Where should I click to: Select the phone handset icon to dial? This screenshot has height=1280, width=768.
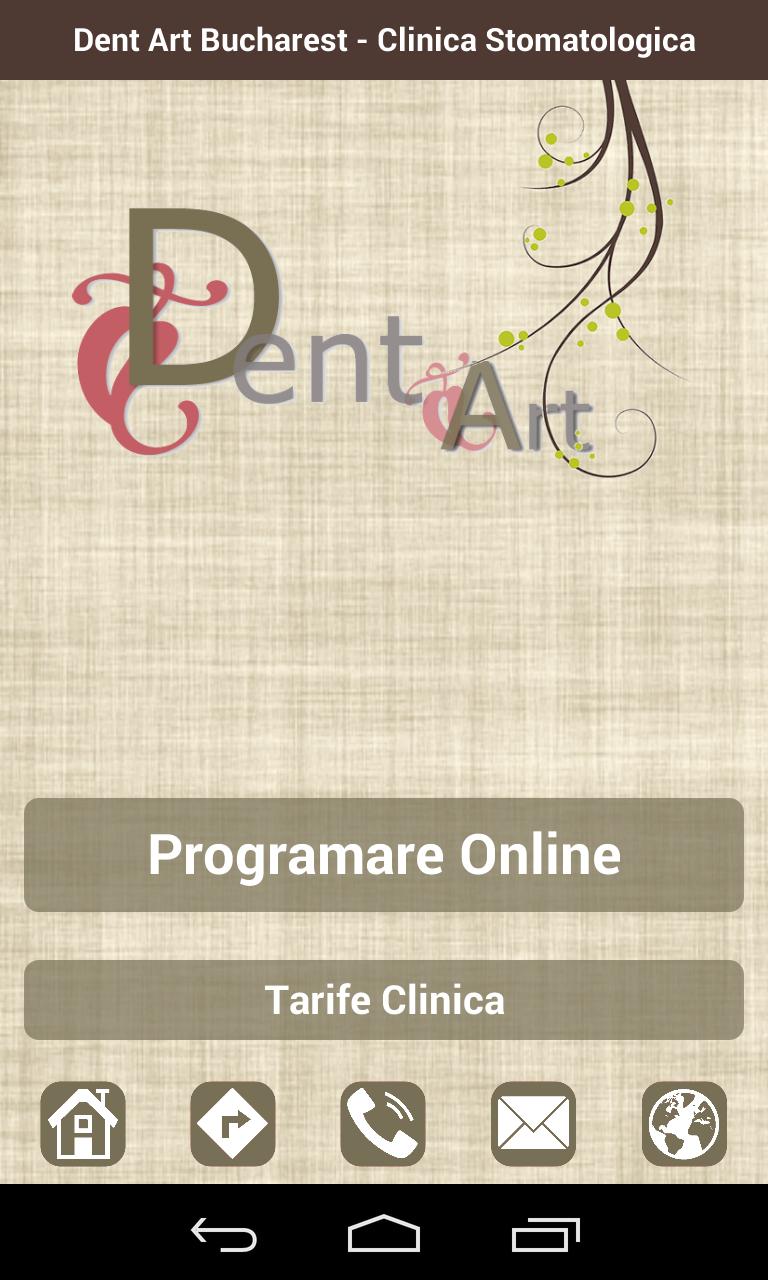[x=384, y=1124]
